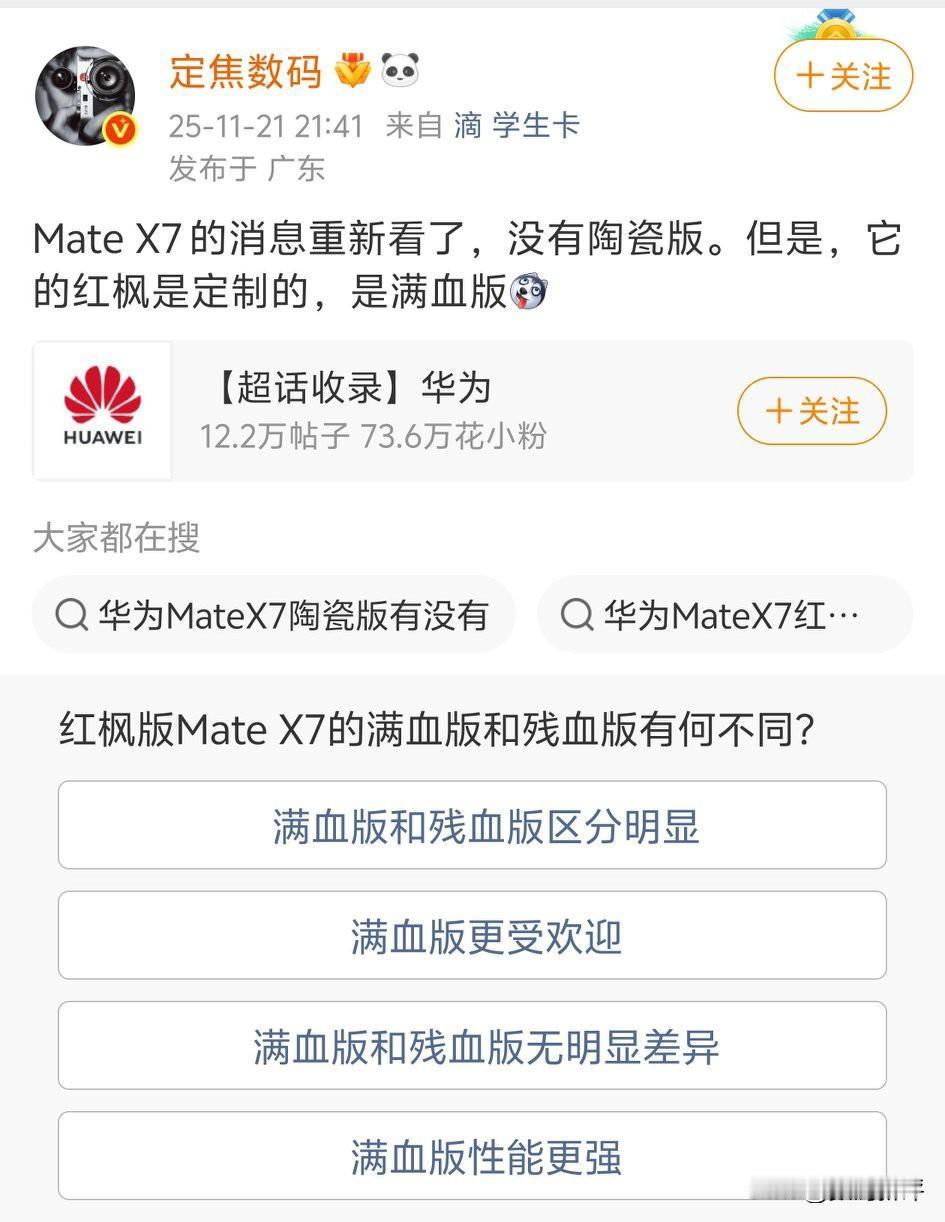Screen dimensions: 945x1222
Task: Select answer 满血版和残血版无明显差异
Action: [472, 1045]
